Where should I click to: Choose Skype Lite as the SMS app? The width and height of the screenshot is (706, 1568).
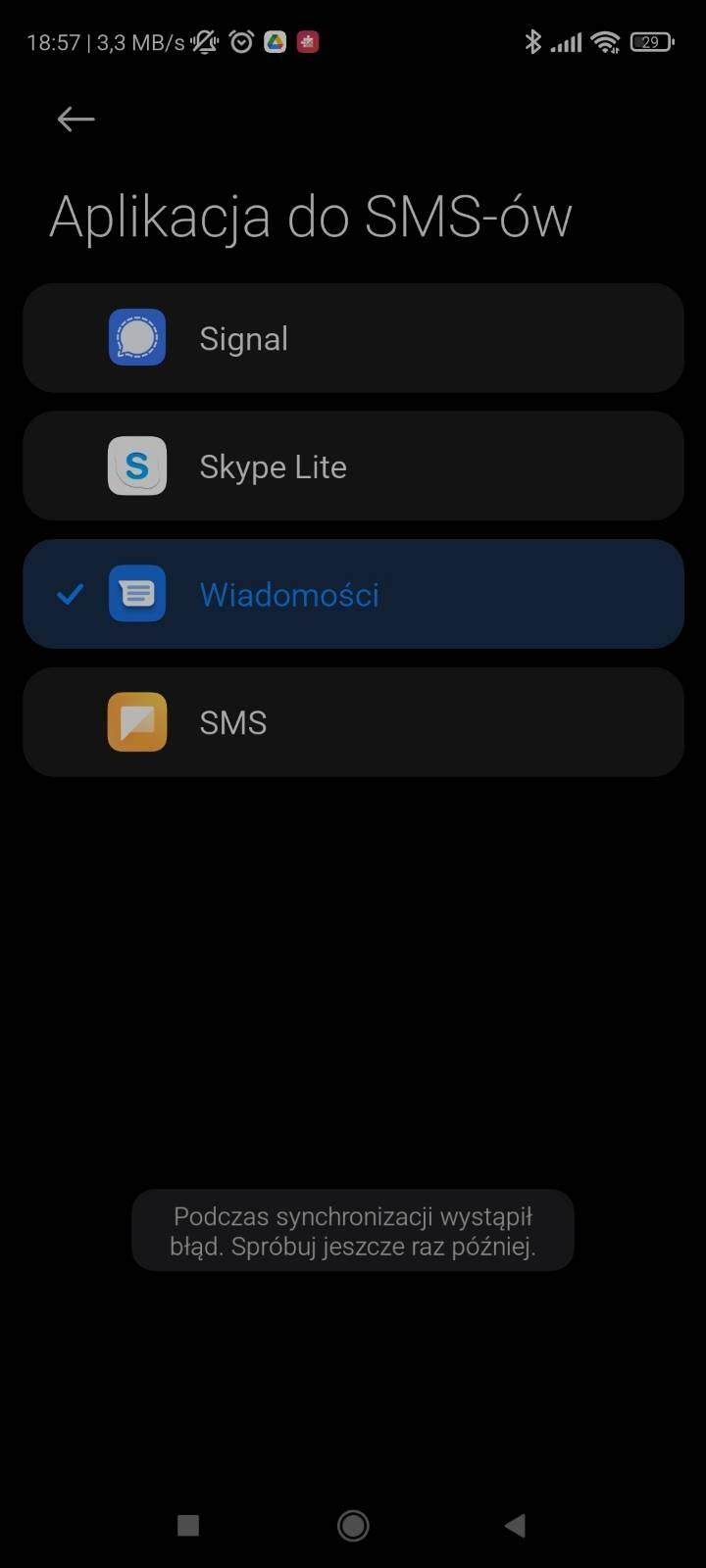coord(353,466)
